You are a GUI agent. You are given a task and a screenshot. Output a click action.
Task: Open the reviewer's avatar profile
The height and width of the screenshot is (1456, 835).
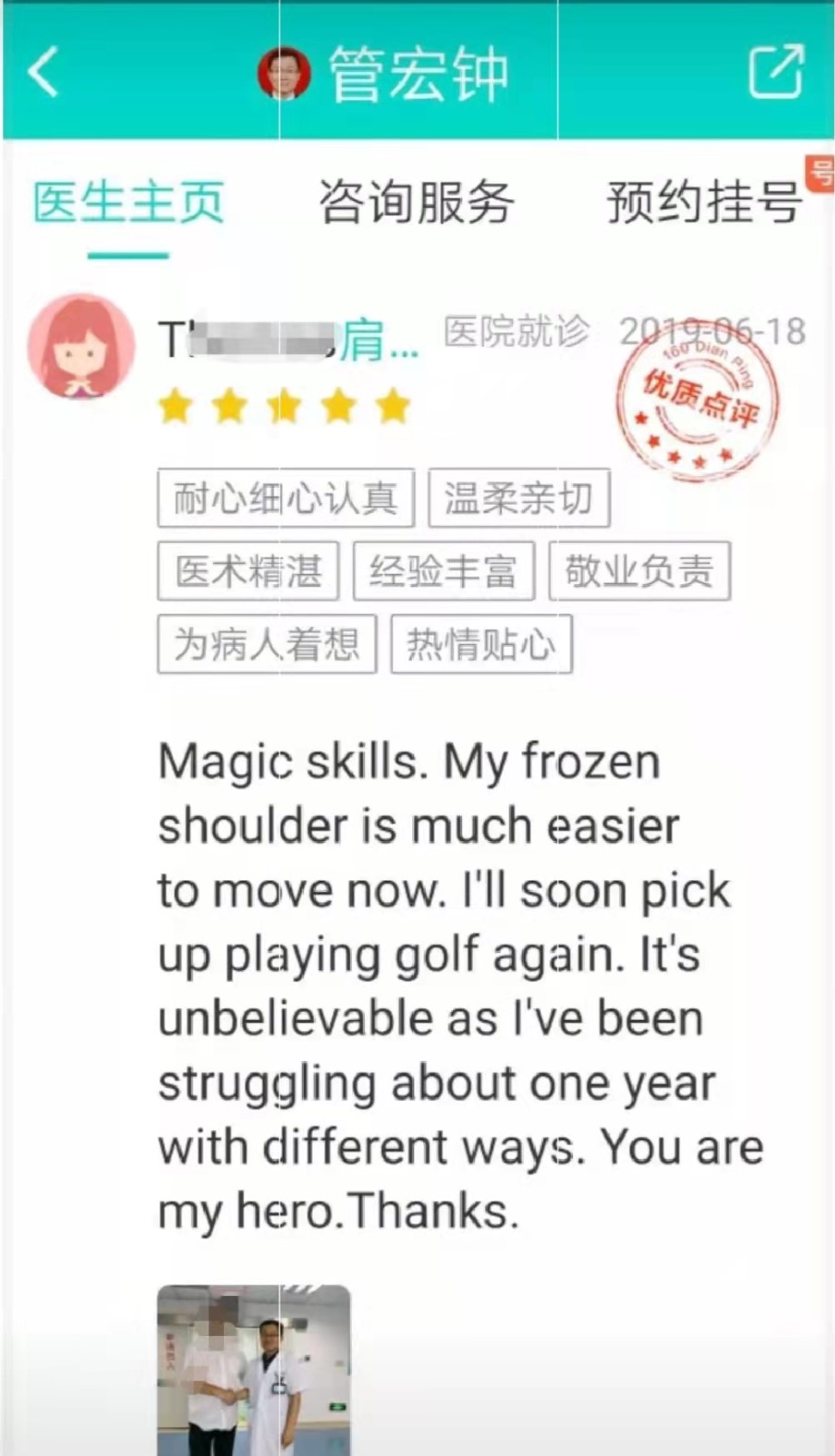[80, 347]
